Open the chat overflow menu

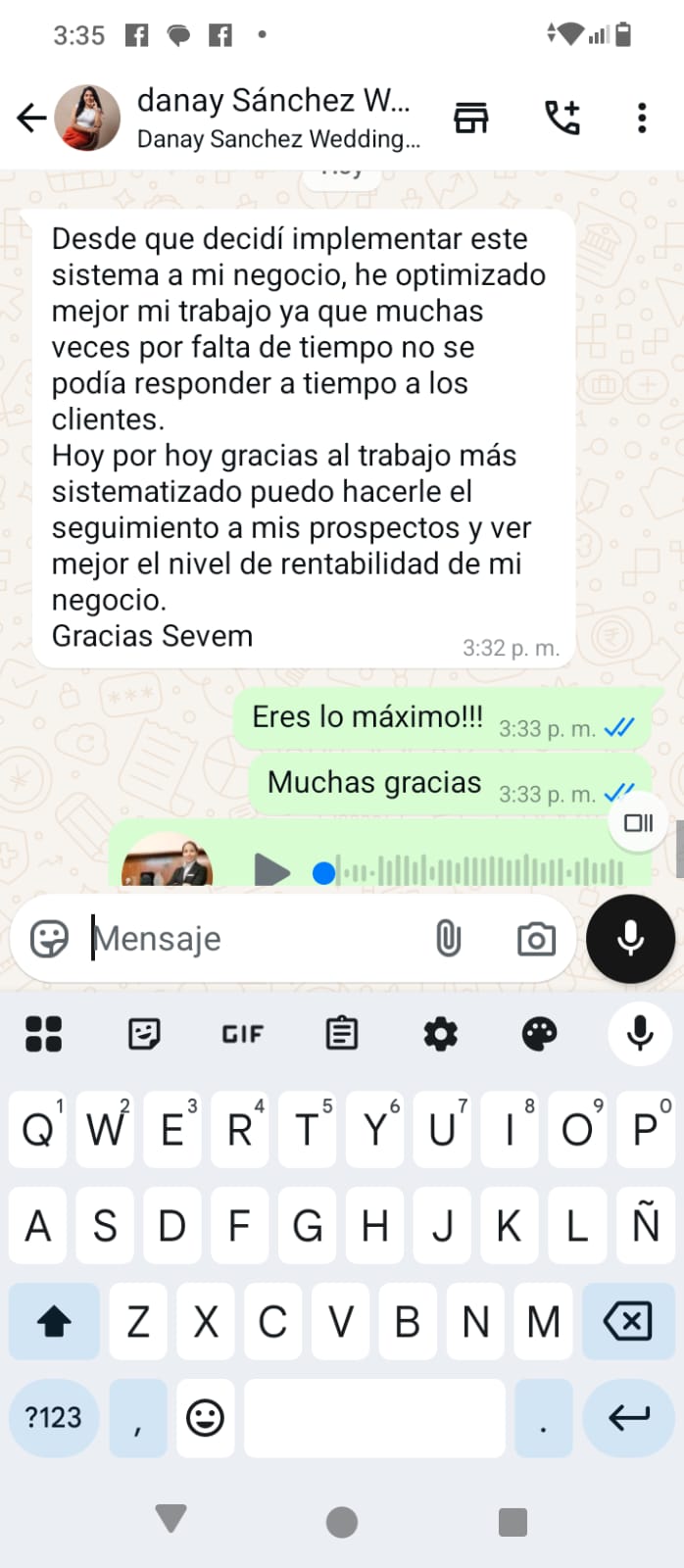(642, 119)
